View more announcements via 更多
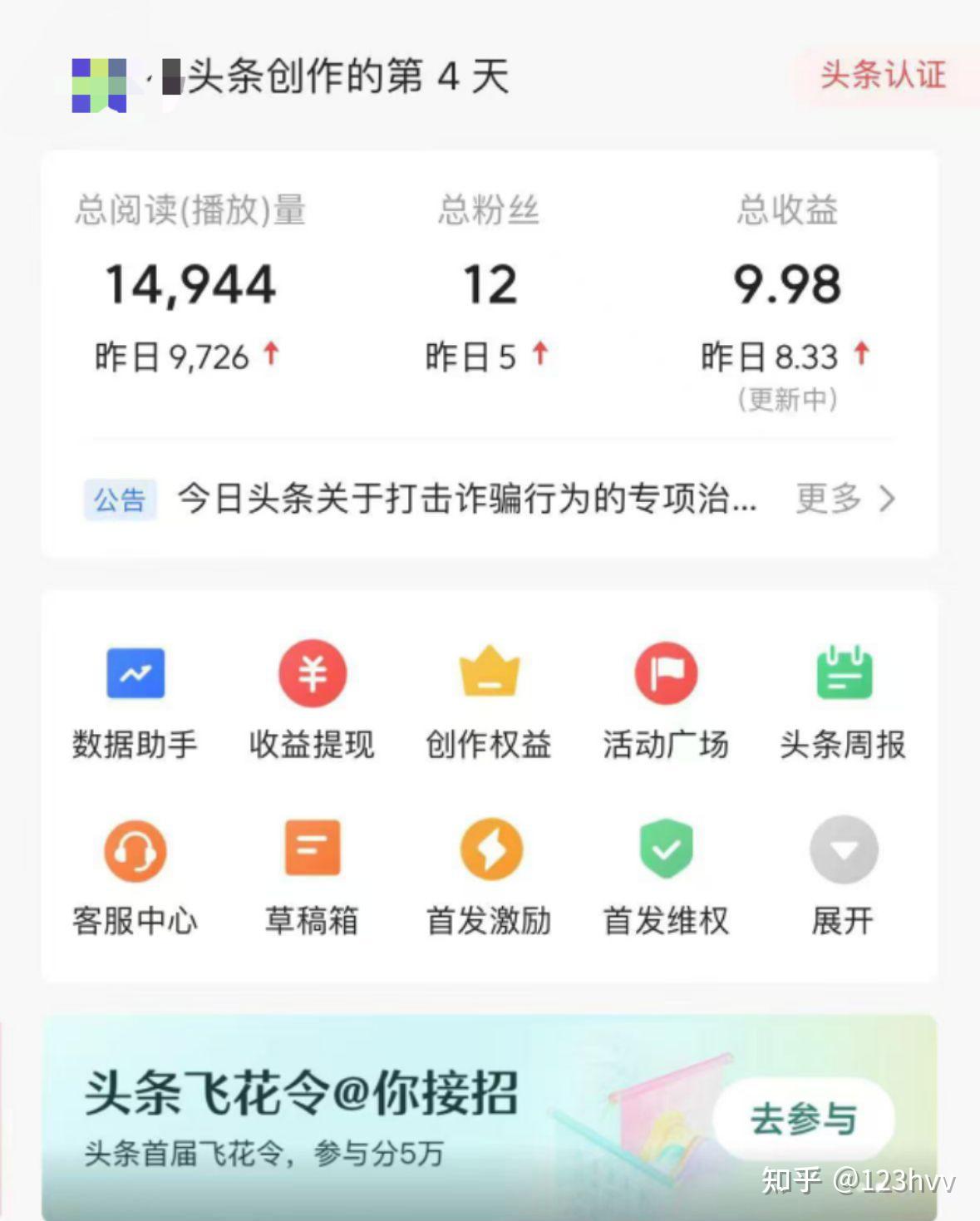Screen dimensions: 980x1221 [x=845, y=499]
